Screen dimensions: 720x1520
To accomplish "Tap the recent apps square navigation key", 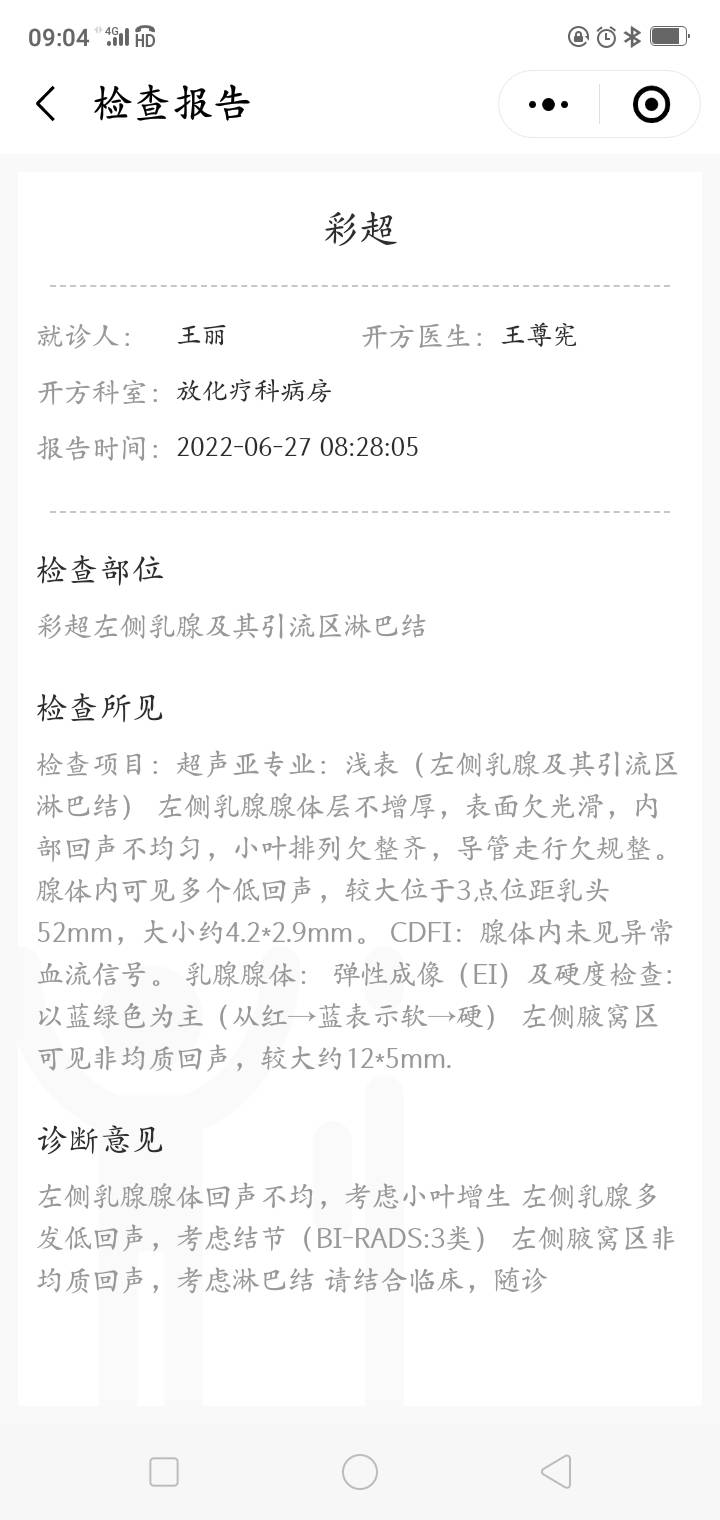I will (163, 1470).
